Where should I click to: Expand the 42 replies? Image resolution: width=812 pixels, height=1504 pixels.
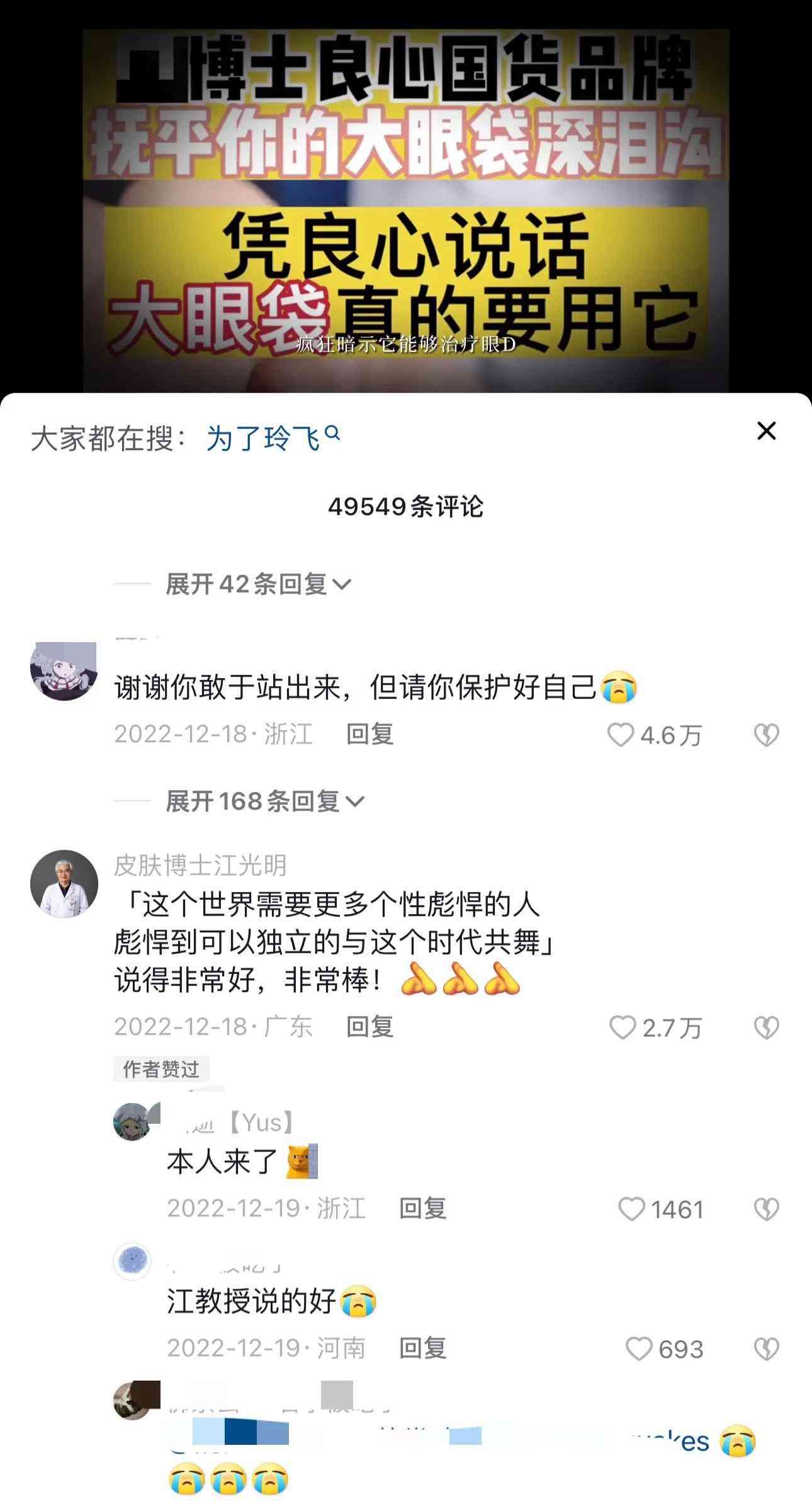click(x=257, y=584)
